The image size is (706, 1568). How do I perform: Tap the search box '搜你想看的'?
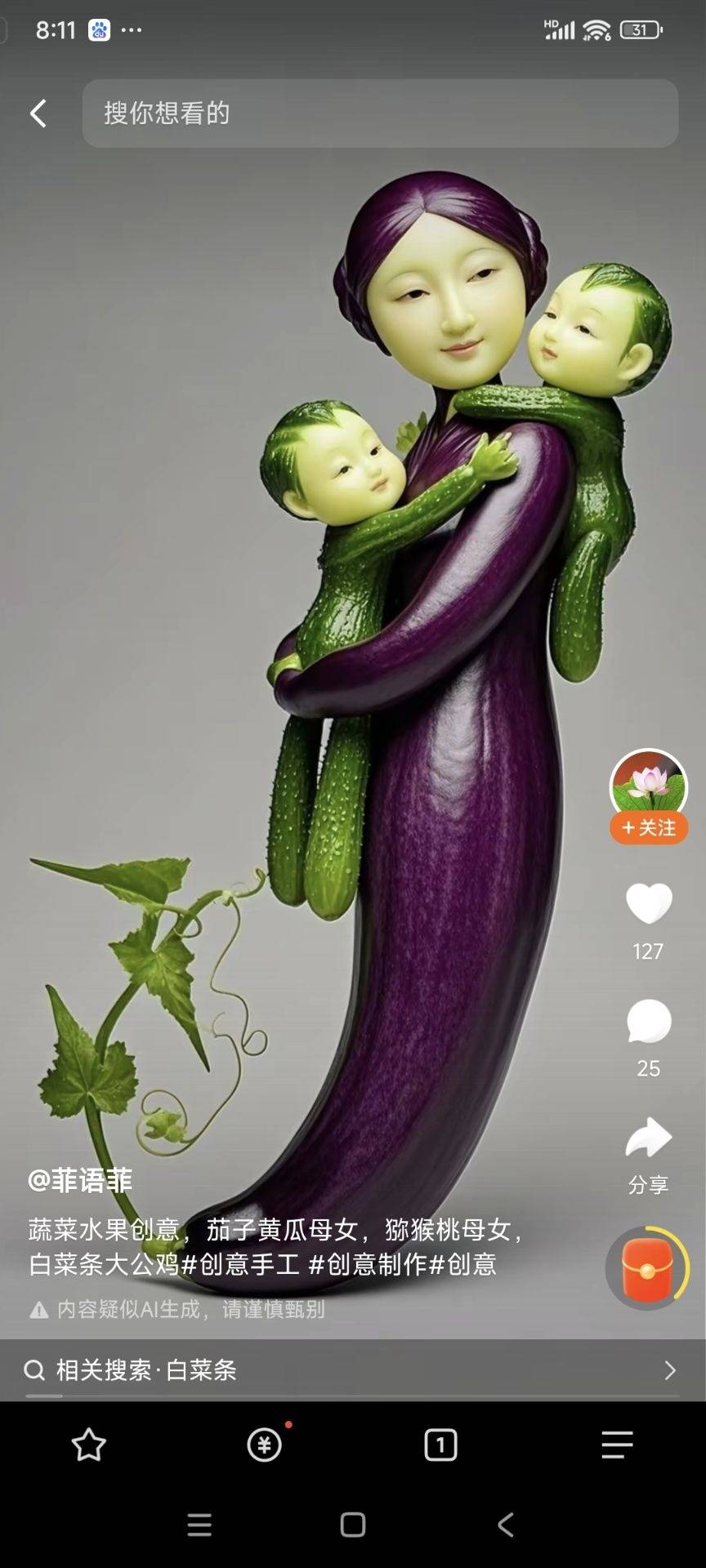(380, 114)
